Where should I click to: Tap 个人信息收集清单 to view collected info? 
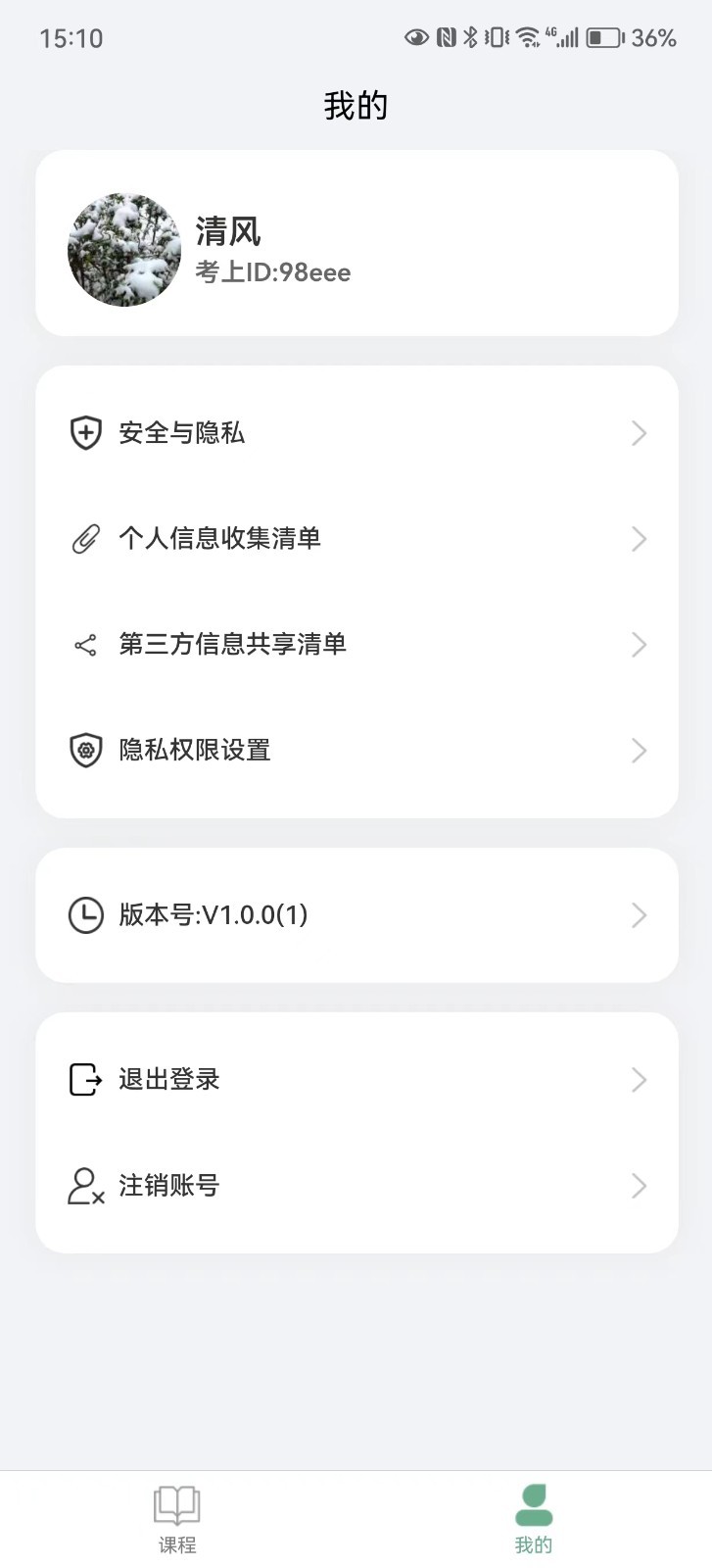pos(356,538)
